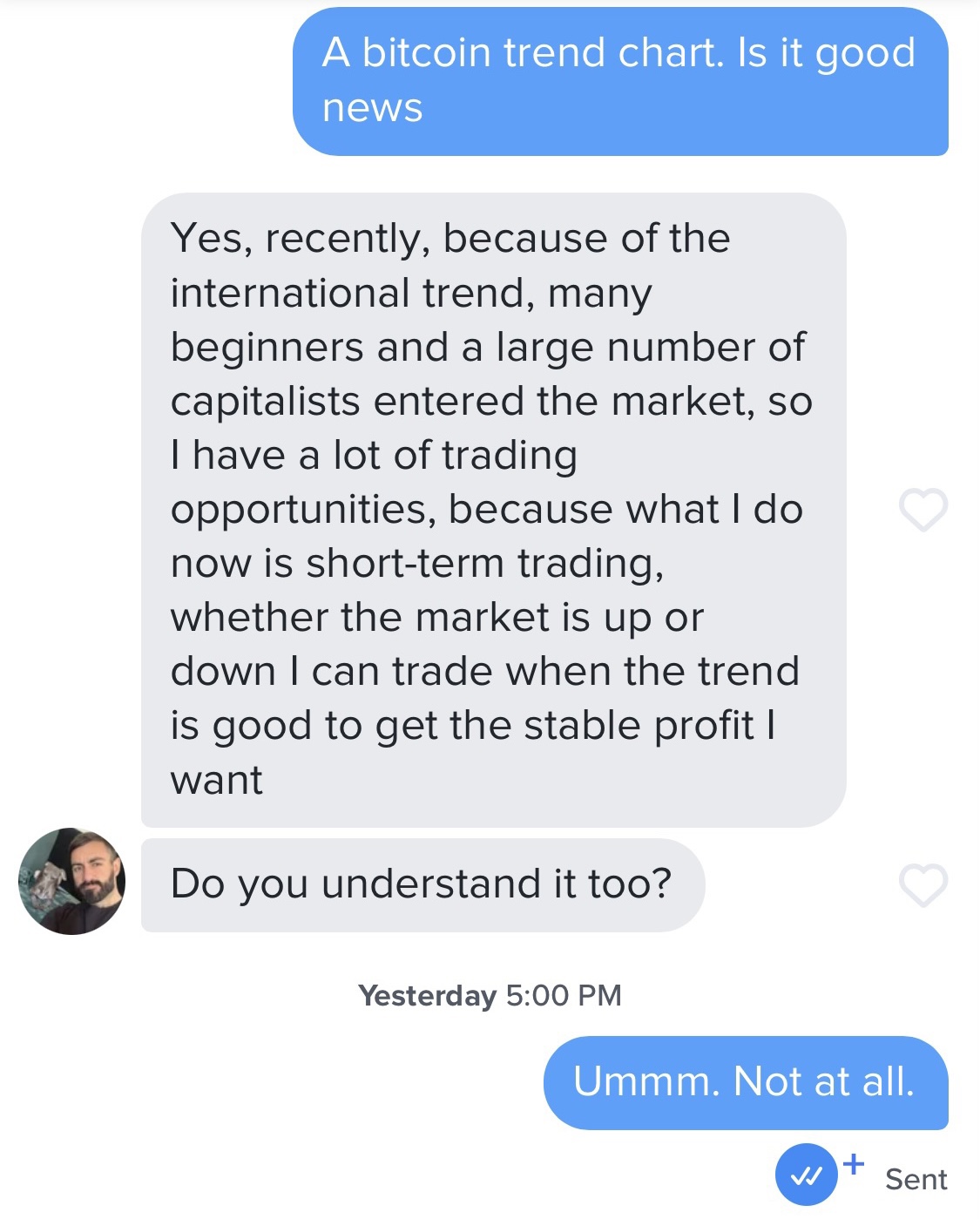Screen dimensions: 980x1219
Task: Like the long bitcoin trading message
Action: coord(923,509)
